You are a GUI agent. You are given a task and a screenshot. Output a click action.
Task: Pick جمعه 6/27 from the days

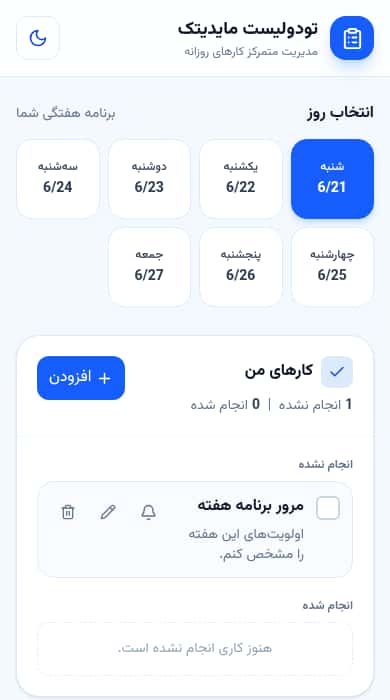click(149, 267)
